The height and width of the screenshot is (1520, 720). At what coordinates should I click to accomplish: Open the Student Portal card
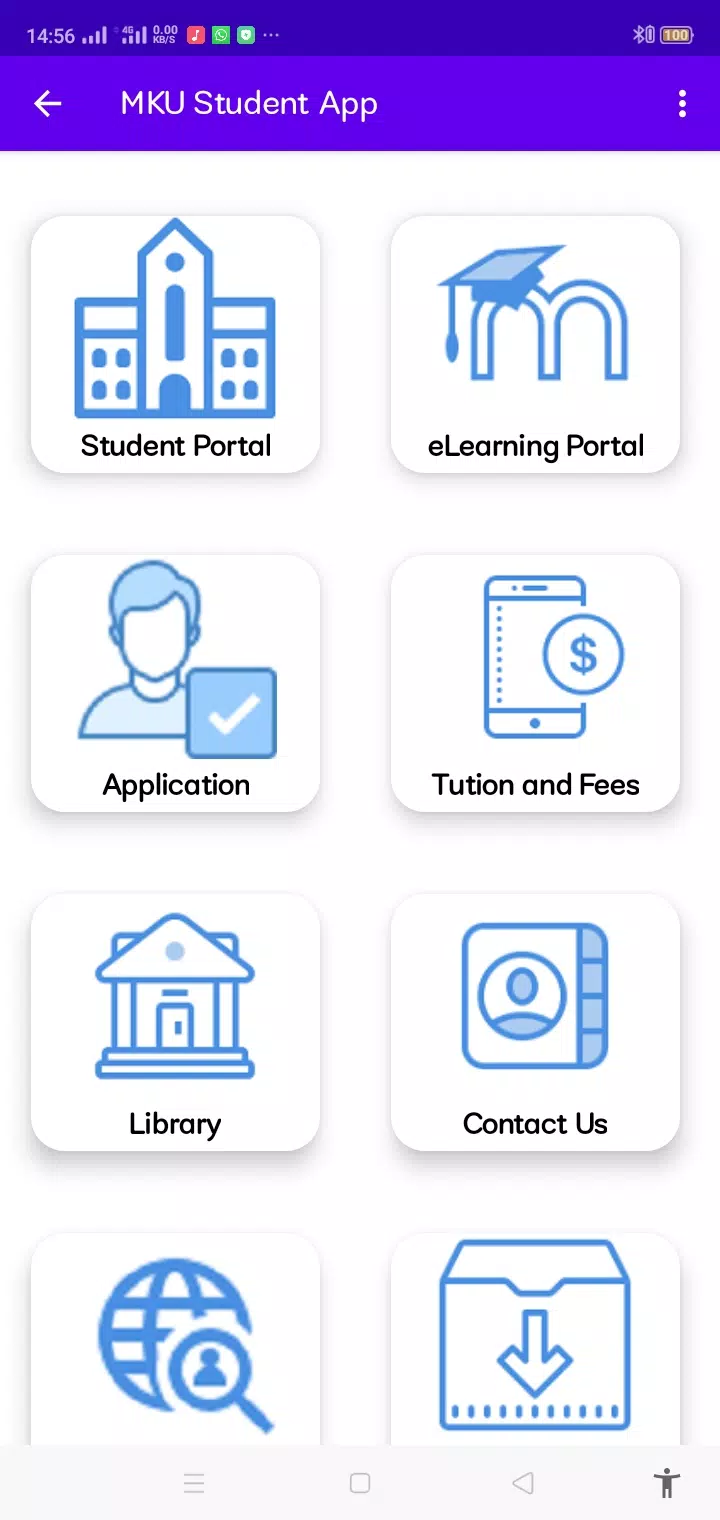(x=176, y=344)
